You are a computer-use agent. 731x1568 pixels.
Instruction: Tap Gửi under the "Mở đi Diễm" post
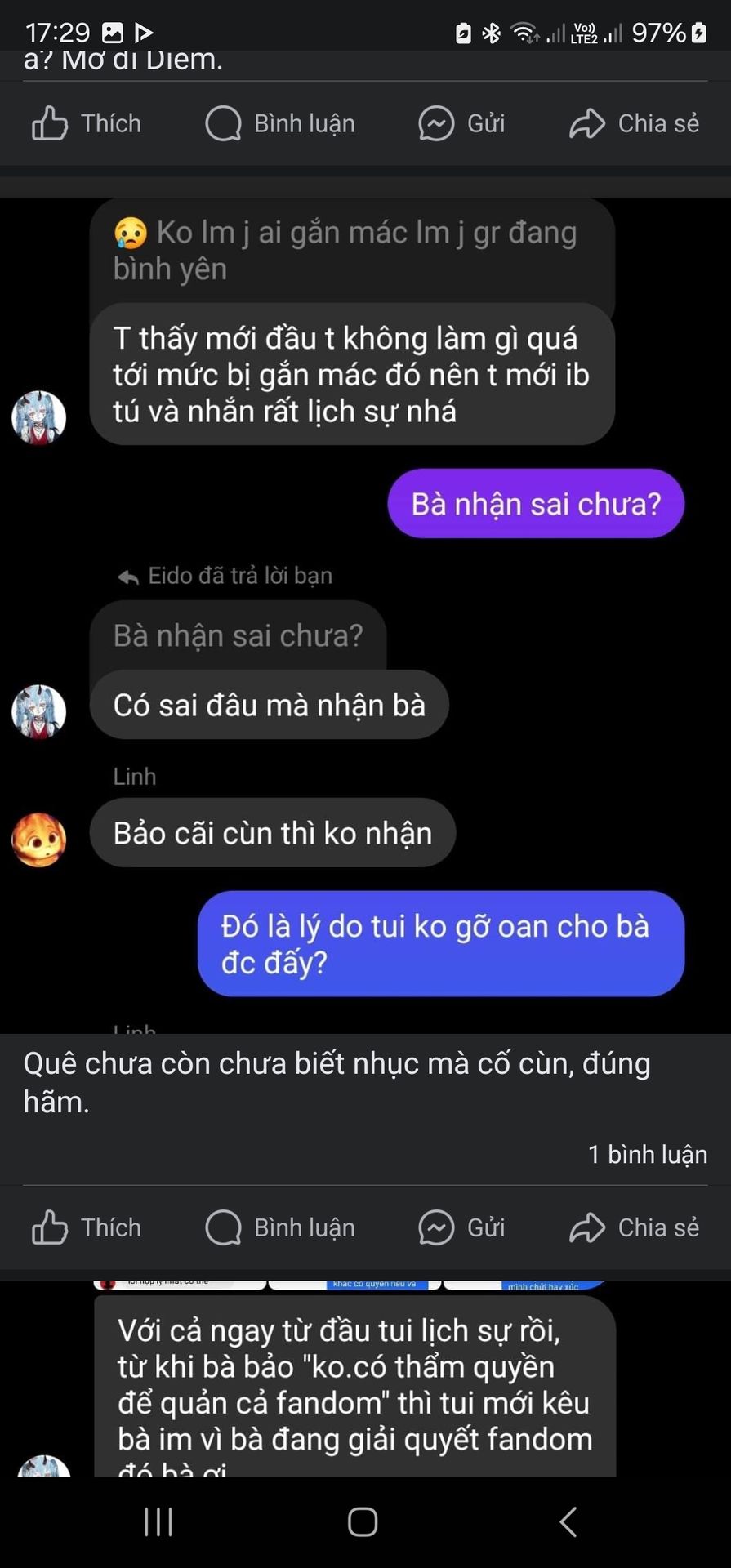coord(461,124)
